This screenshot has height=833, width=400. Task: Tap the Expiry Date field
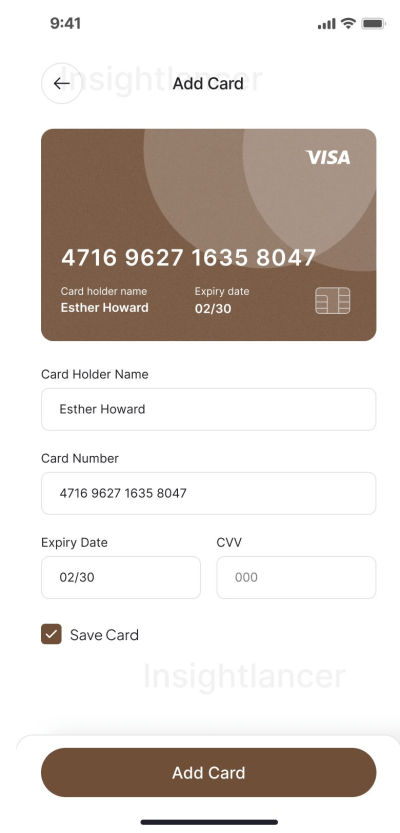[x=121, y=577]
